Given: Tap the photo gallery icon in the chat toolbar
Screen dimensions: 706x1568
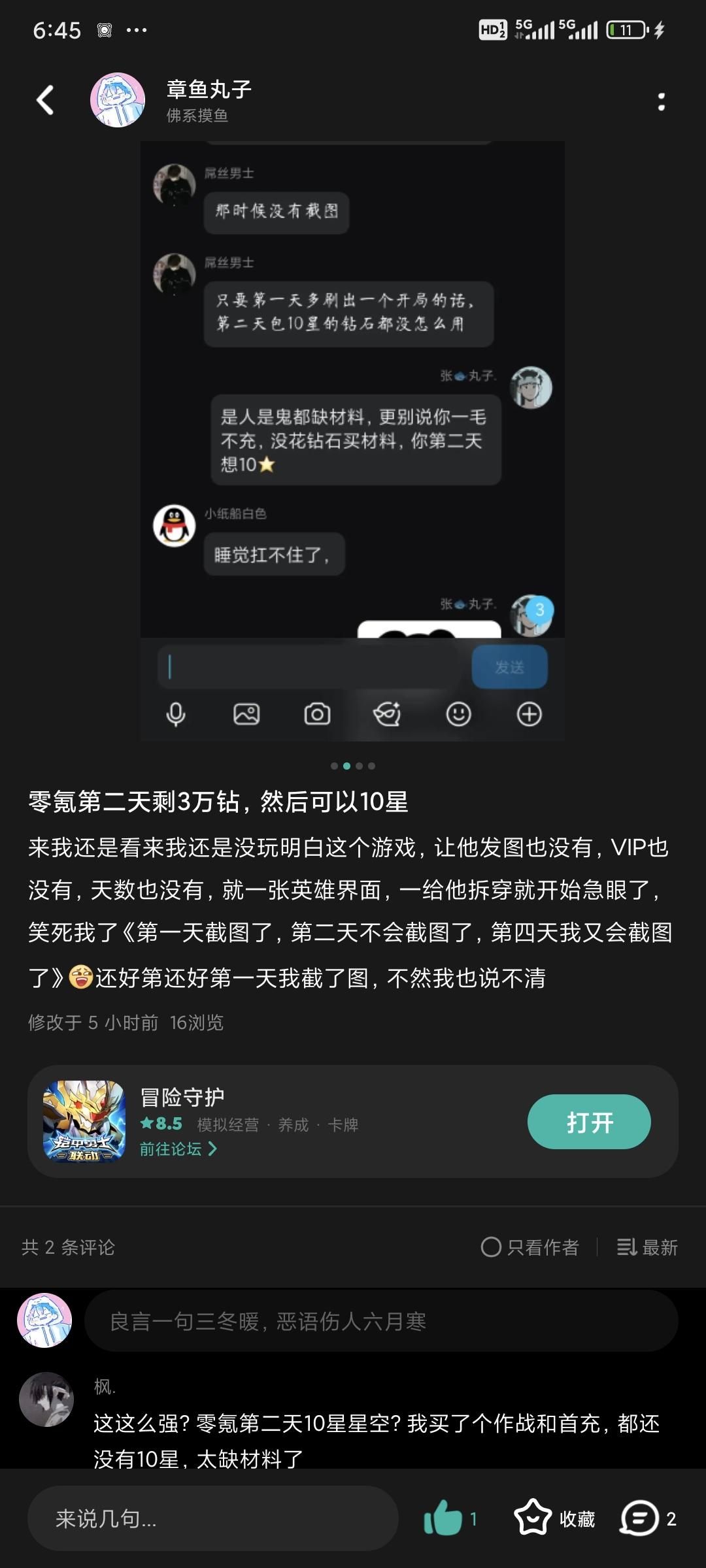Looking at the screenshot, I should click(244, 715).
